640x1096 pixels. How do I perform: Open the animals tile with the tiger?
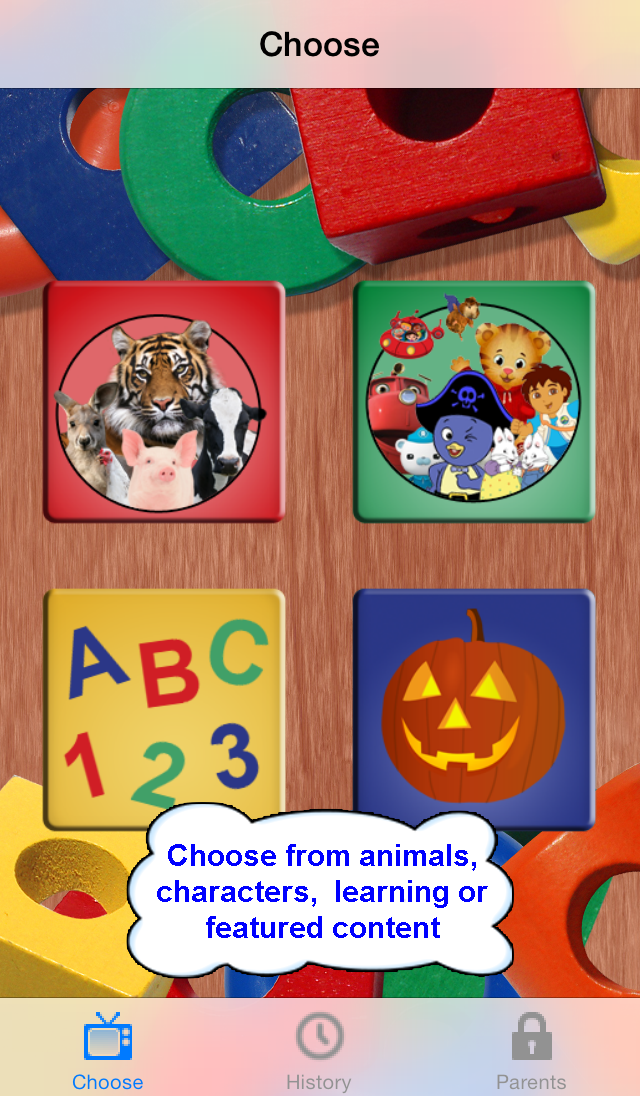pos(164,402)
